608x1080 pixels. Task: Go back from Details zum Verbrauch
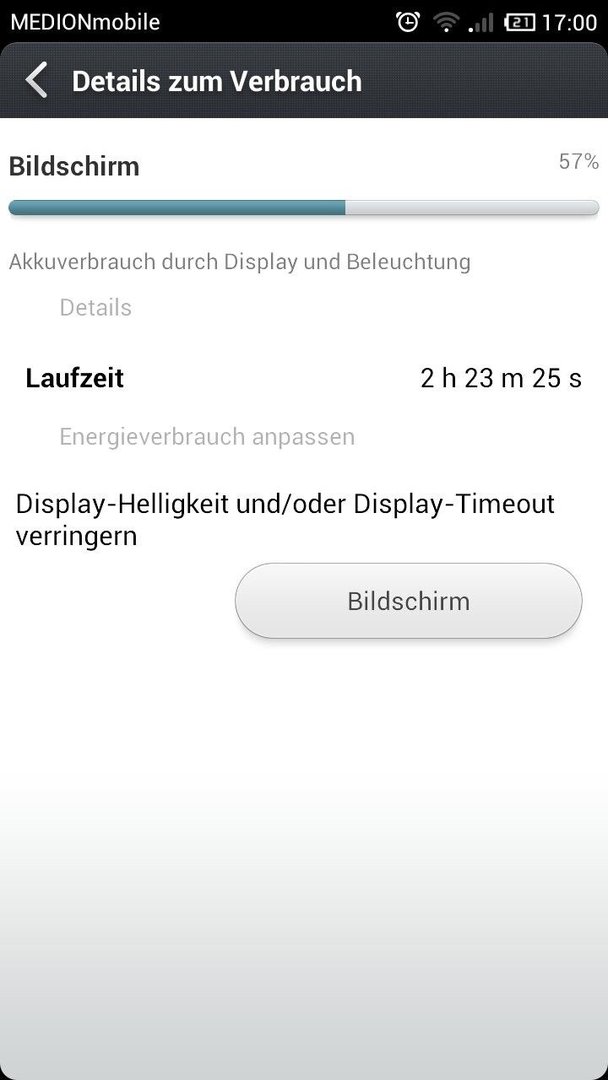point(36,81)
